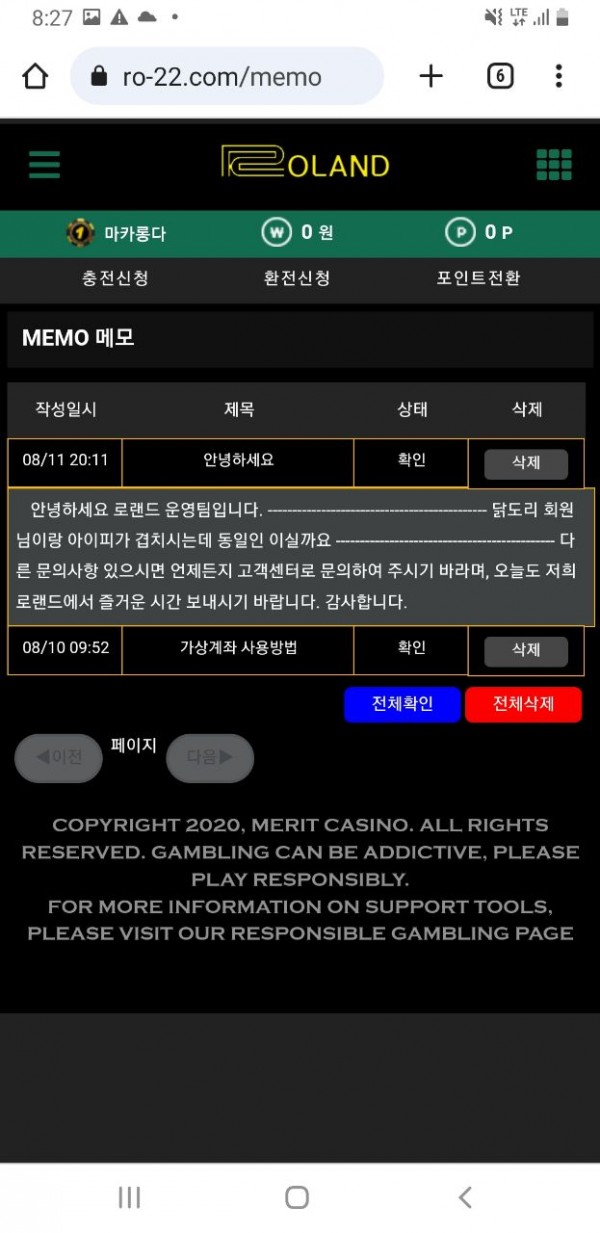The width and height of the screenshot is (600, 1233).
Task: Tap the system back button
Action: (x=464, y=1197)
